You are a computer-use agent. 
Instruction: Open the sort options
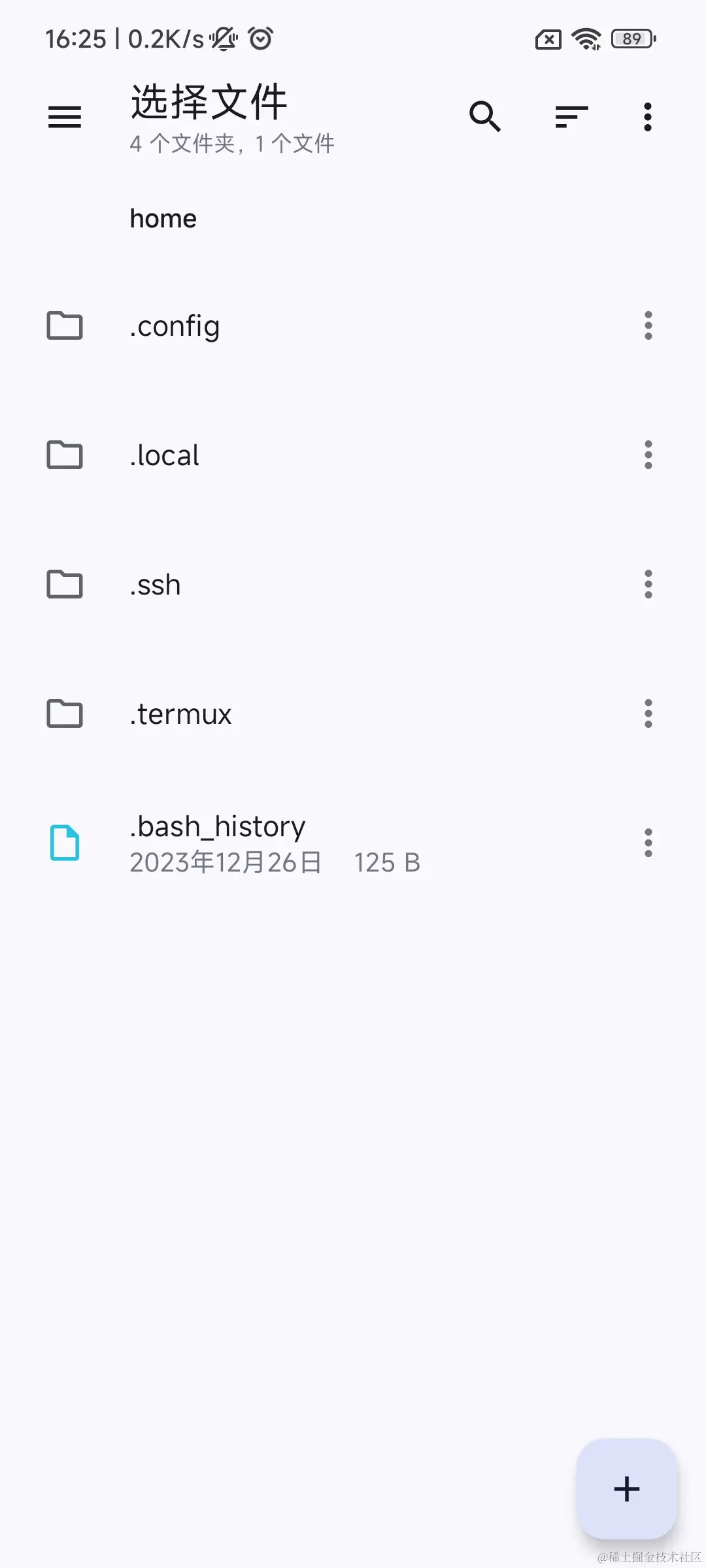pos(571,117)
